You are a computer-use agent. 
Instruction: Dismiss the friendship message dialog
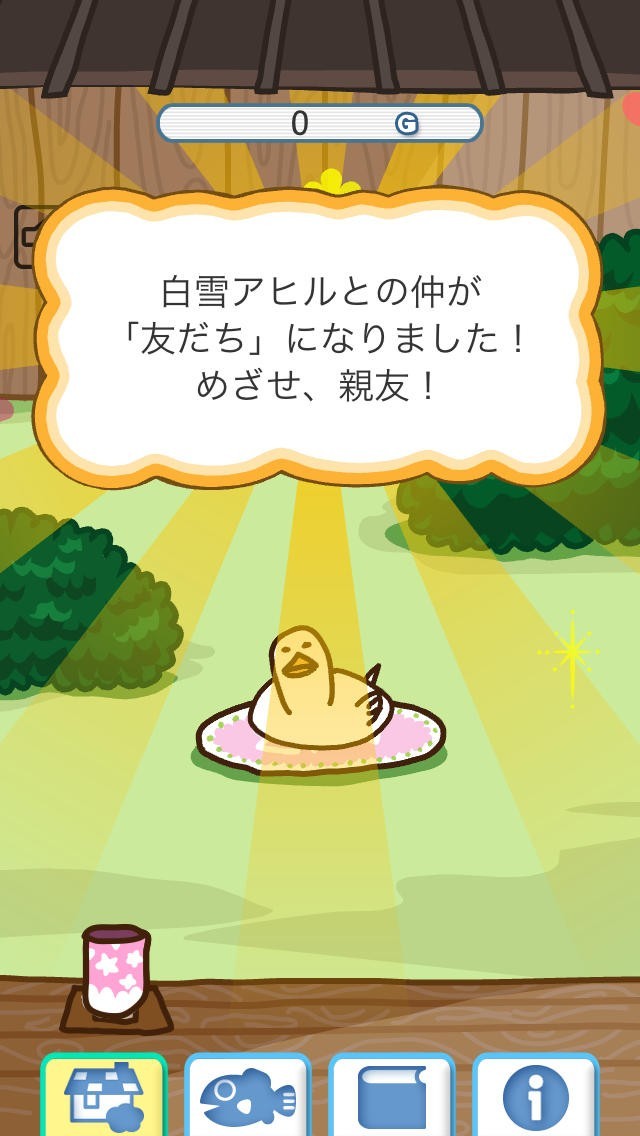(320, 340)
